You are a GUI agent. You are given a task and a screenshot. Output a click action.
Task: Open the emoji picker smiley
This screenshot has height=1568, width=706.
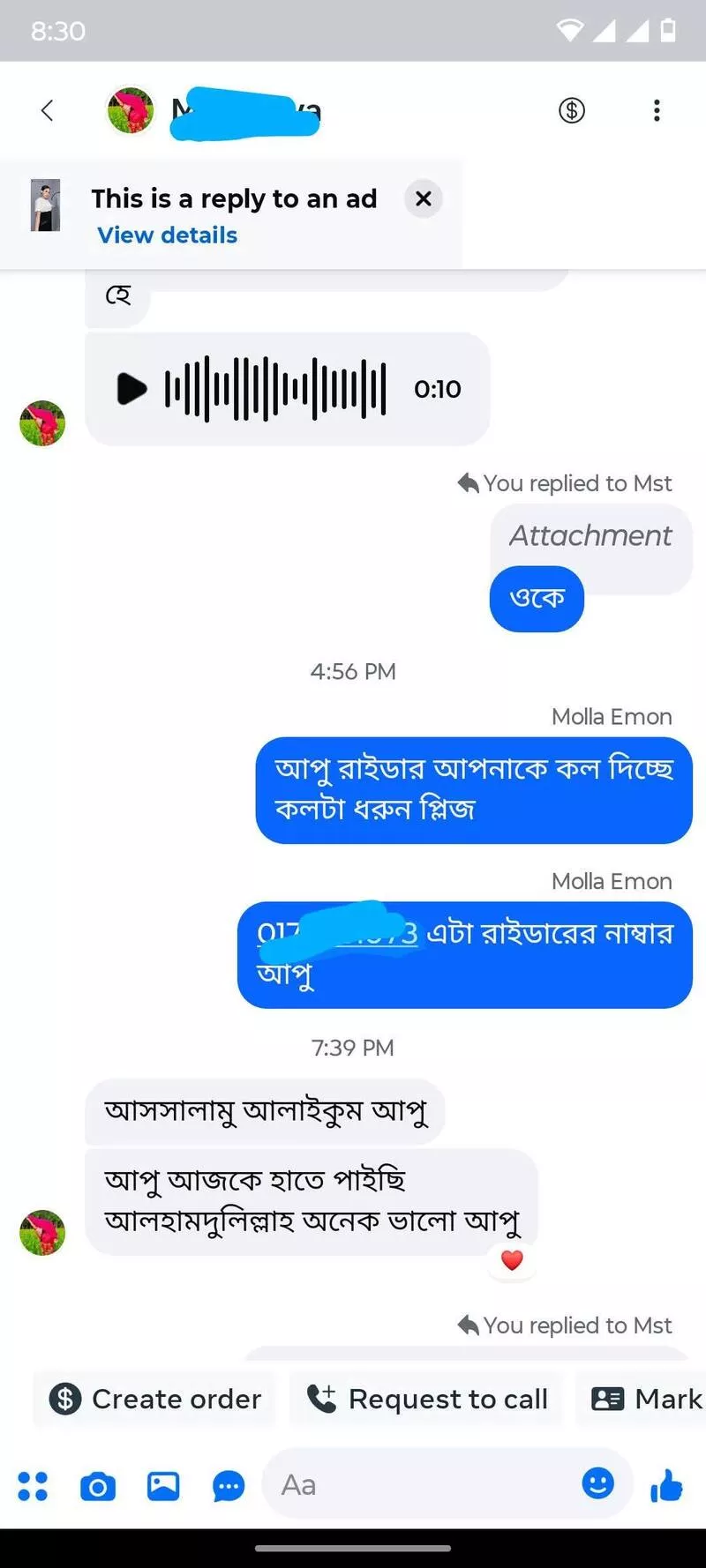(597, 1483)
